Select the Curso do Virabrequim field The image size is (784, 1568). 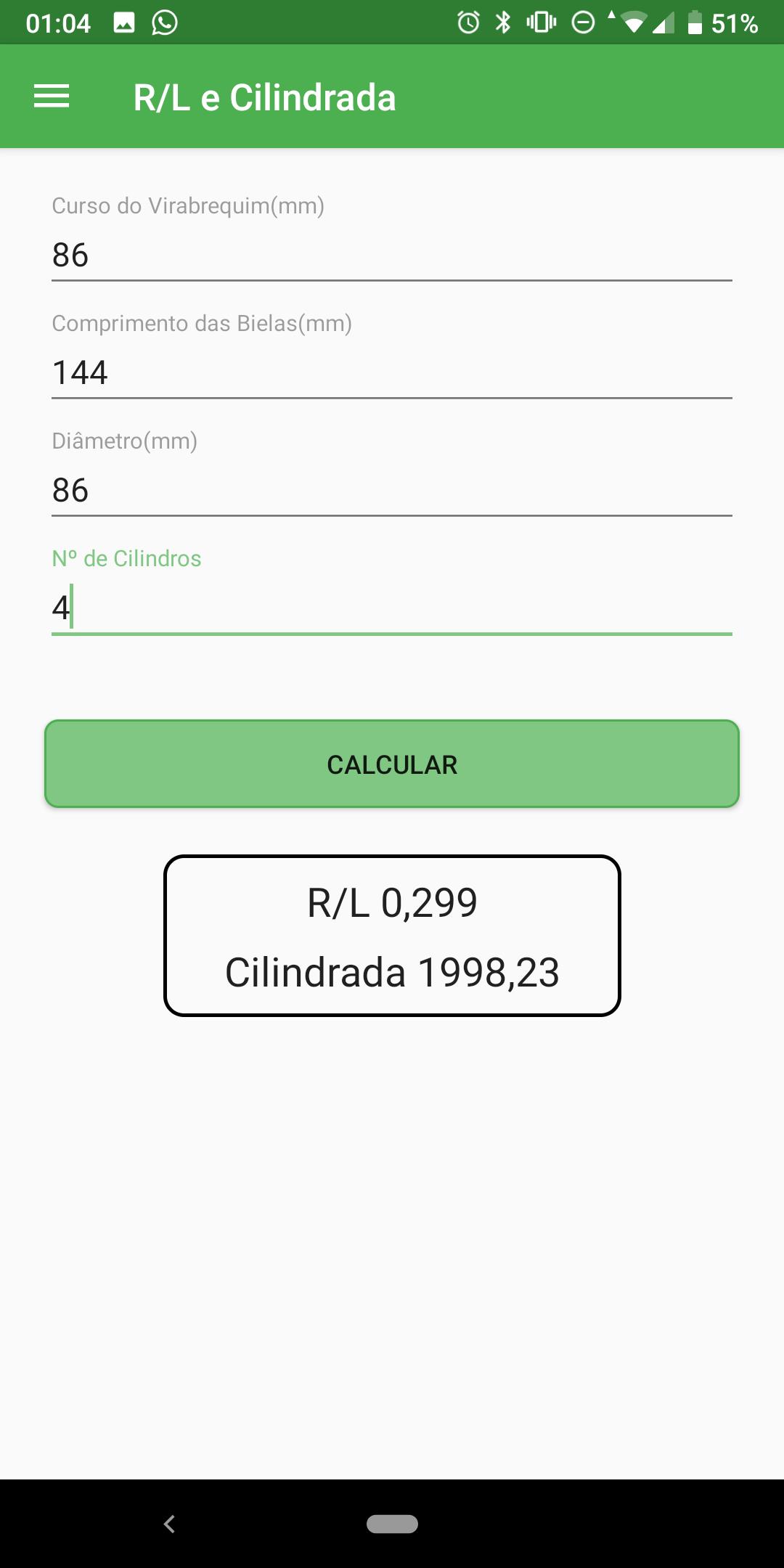click(x=392, y=254)
